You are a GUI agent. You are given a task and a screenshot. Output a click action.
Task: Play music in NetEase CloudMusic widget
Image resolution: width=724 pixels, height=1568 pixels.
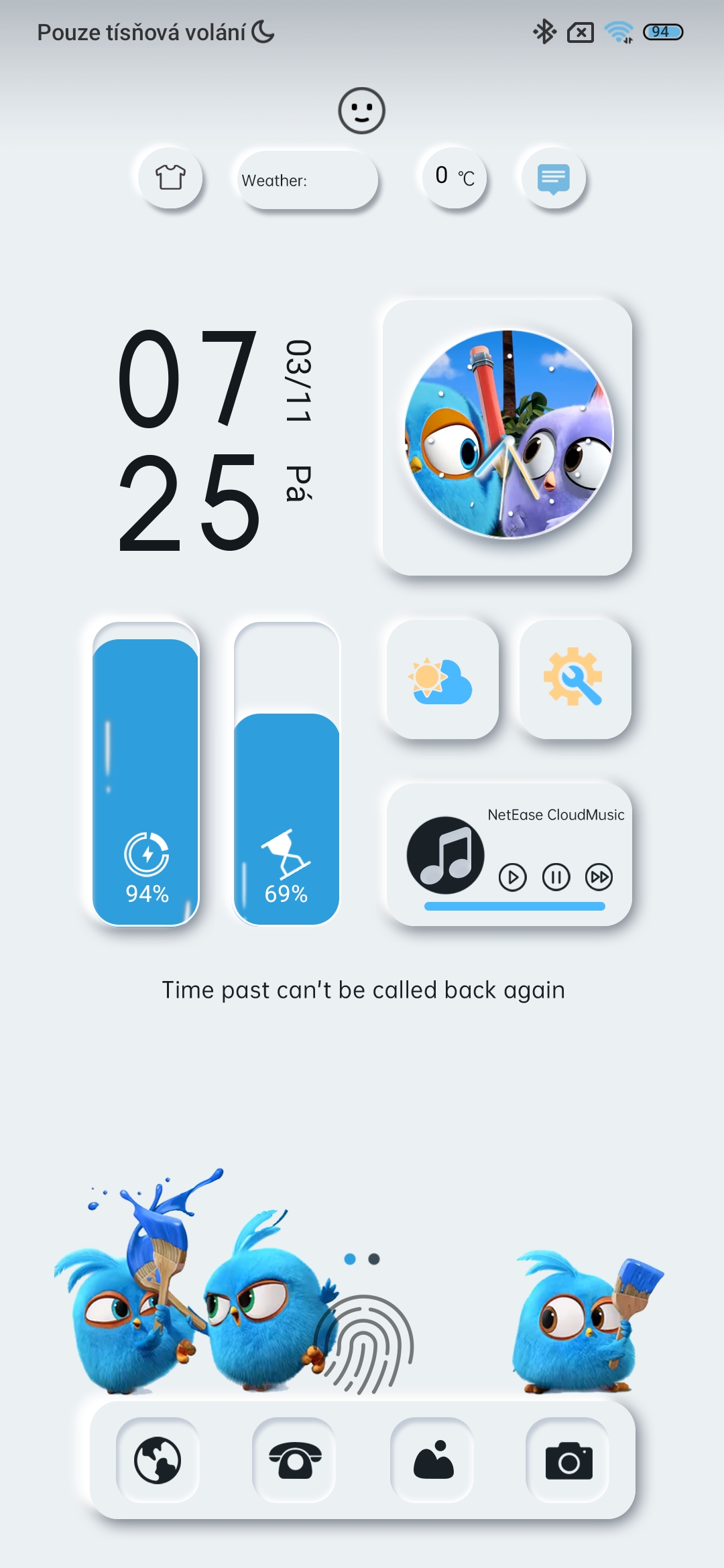point(512,877)
